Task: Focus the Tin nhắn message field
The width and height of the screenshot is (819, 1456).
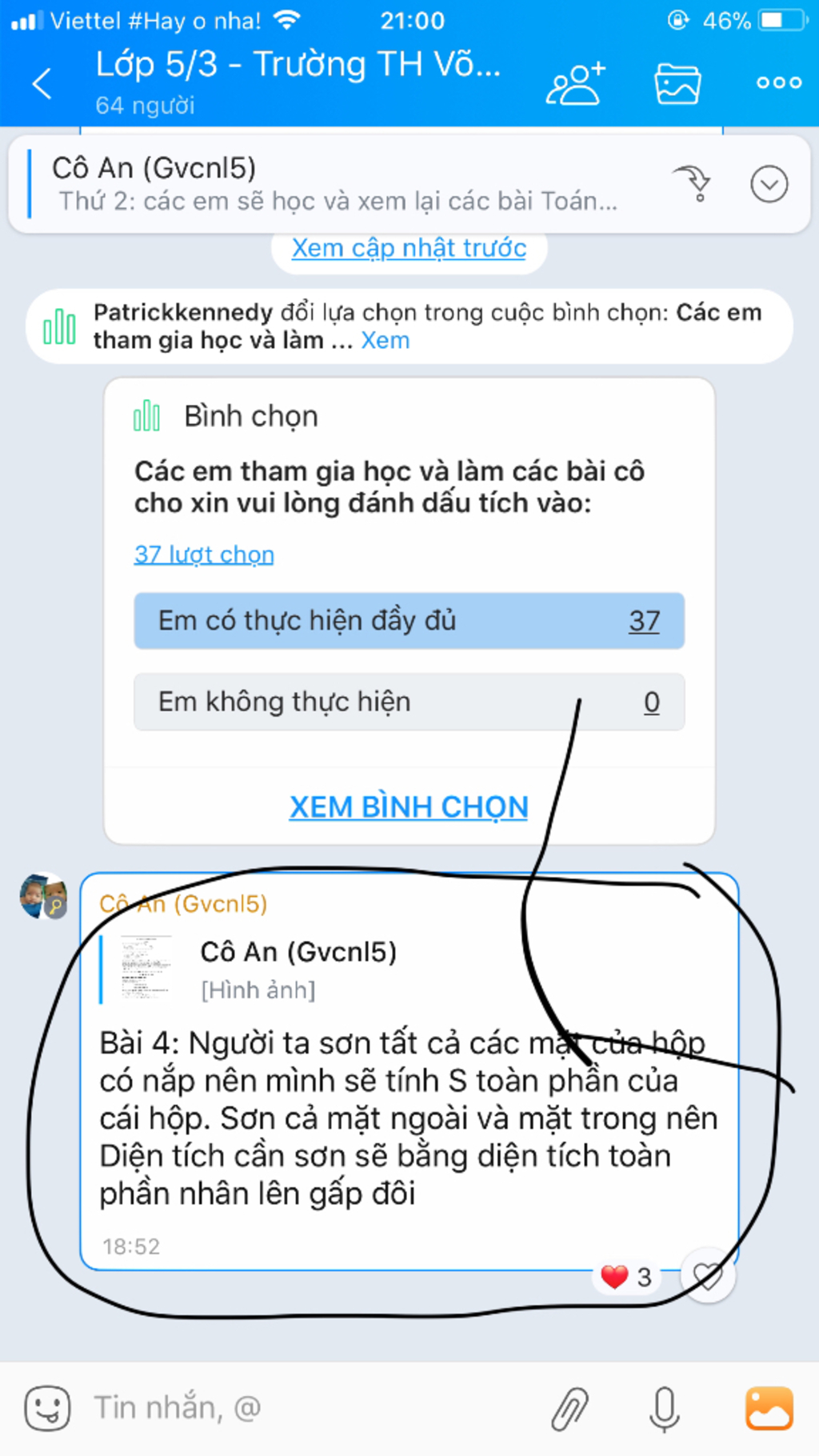Action: coord(304,1408)
